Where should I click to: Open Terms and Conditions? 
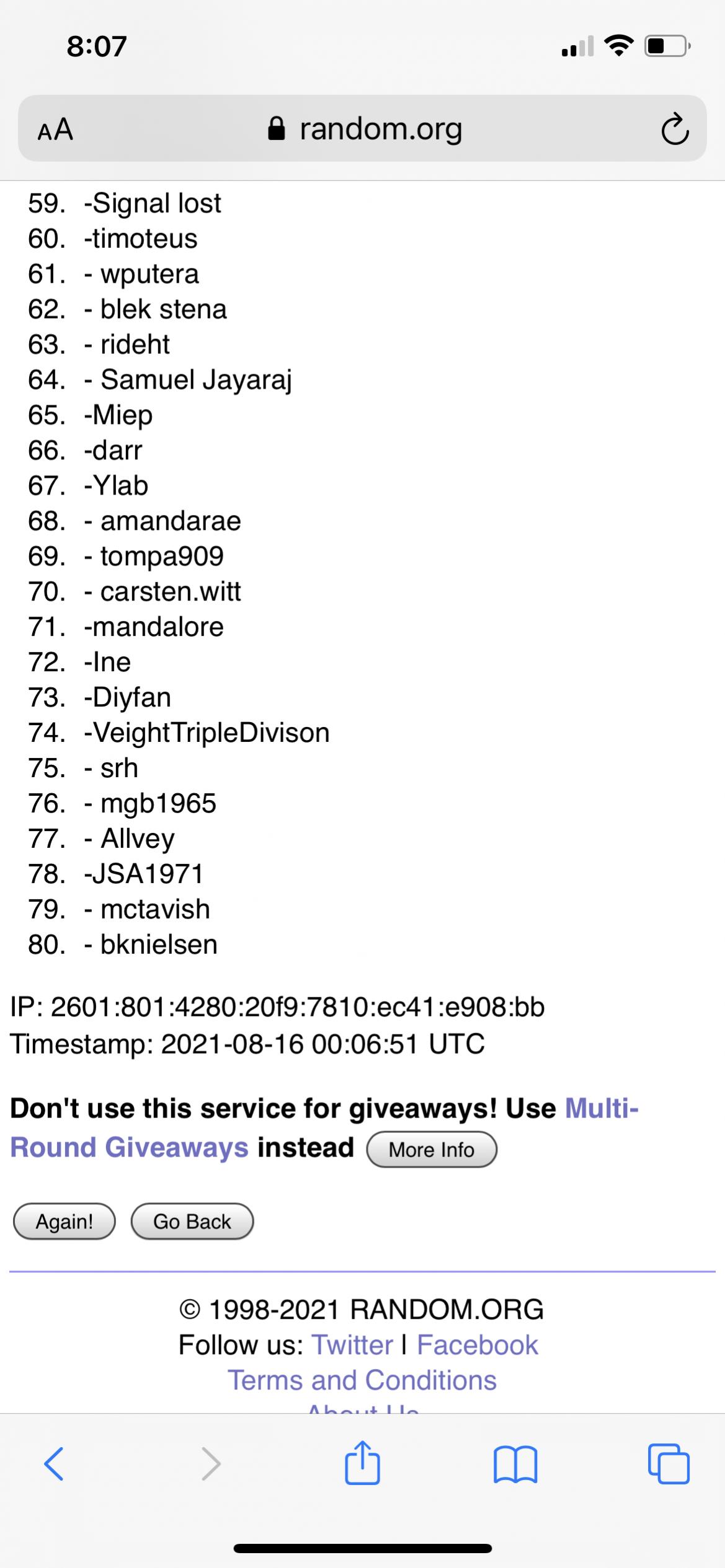pos(362,1380)
